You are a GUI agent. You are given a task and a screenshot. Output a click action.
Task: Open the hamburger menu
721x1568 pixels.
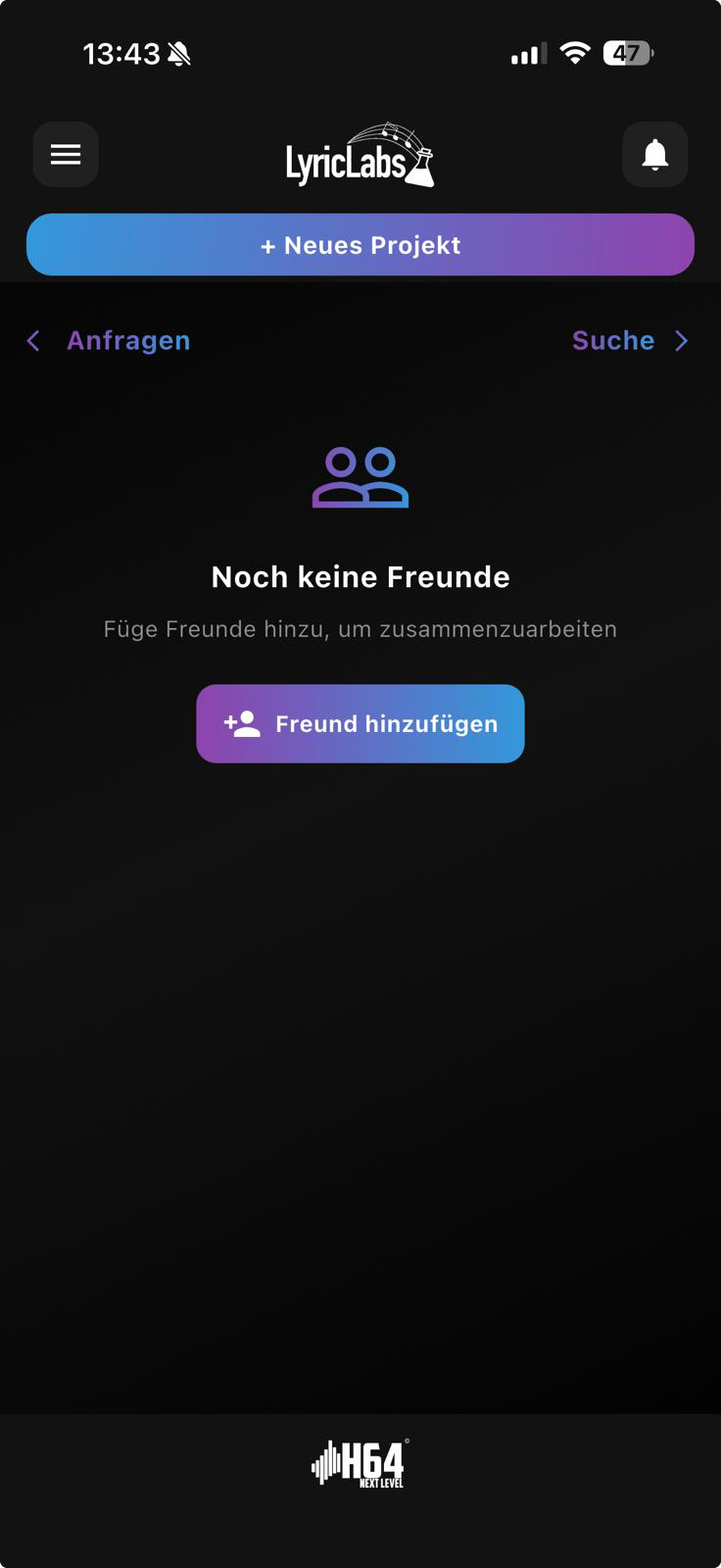[66, 155]
